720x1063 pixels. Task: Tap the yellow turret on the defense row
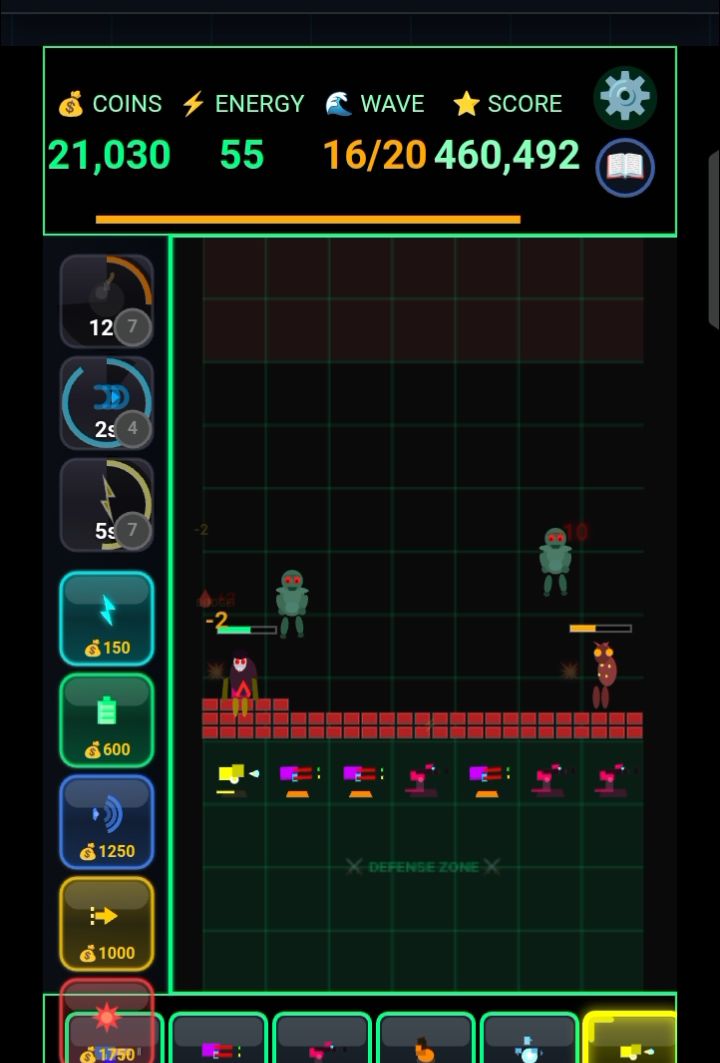(x=237, y=777)
